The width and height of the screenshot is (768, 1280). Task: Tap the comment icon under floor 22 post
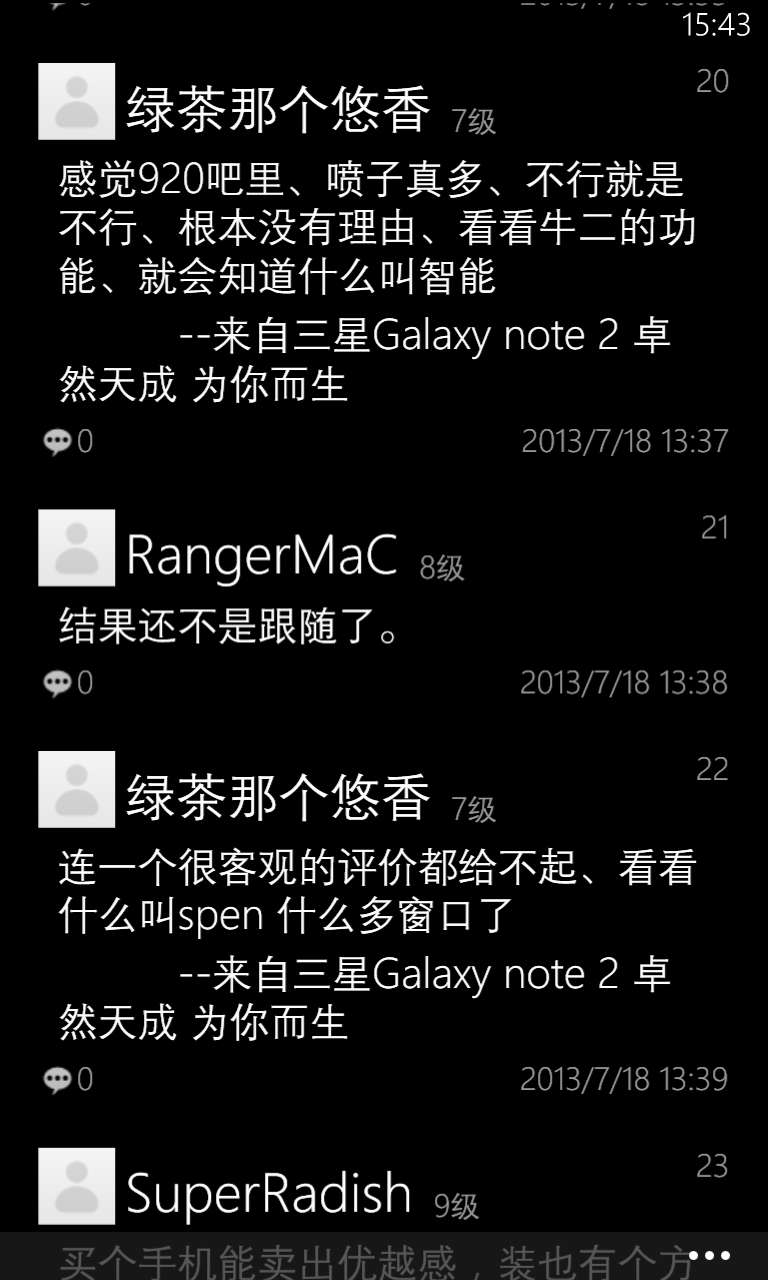(x=57, y=1079)
